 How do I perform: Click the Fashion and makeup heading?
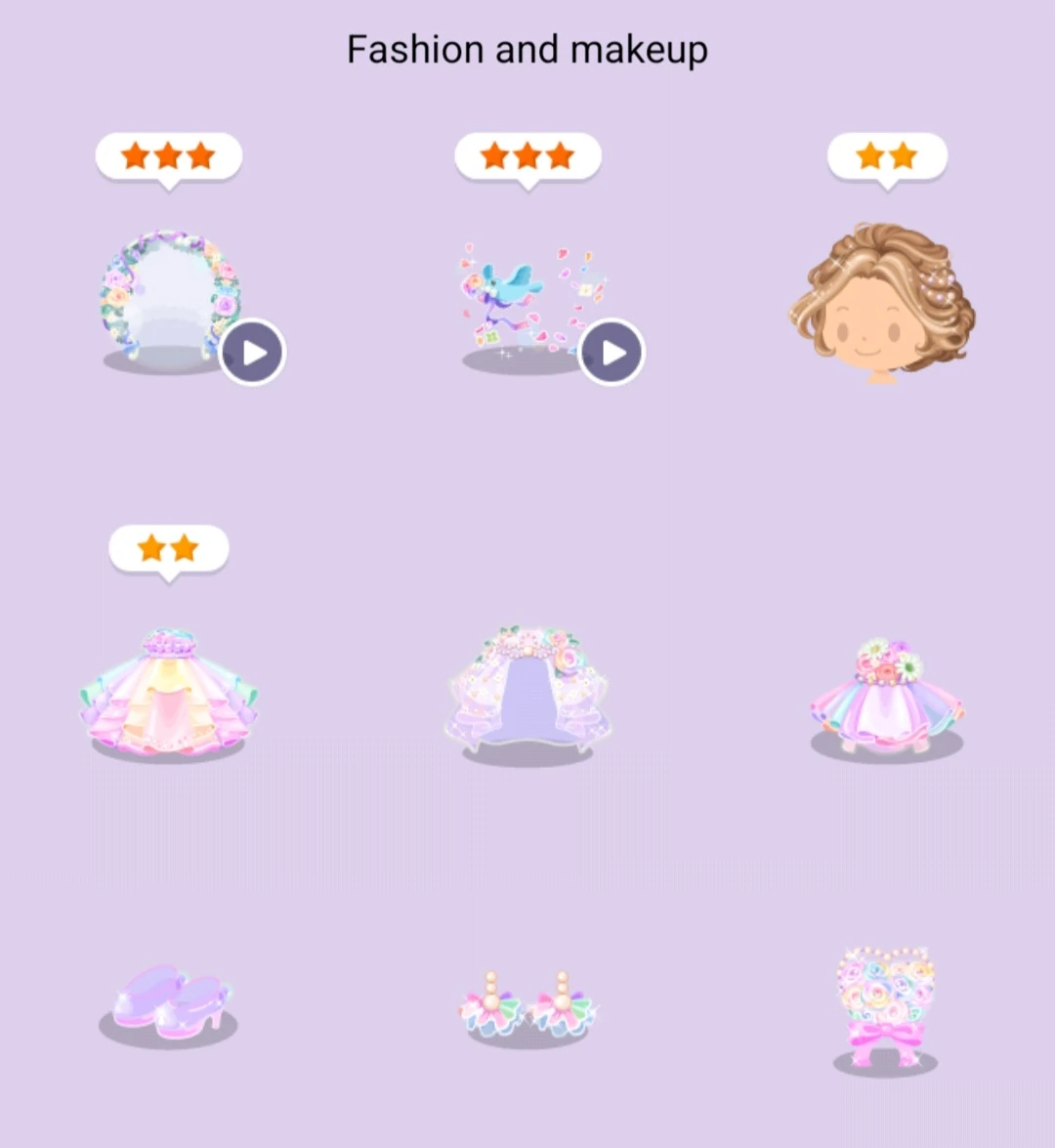[527, 49]
